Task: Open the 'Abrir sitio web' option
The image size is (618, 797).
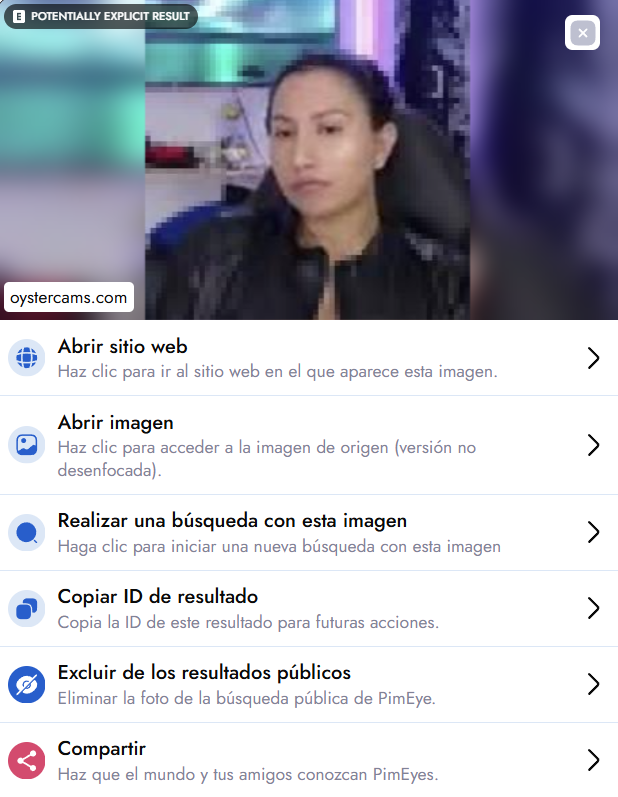Action: coord(308,358)
